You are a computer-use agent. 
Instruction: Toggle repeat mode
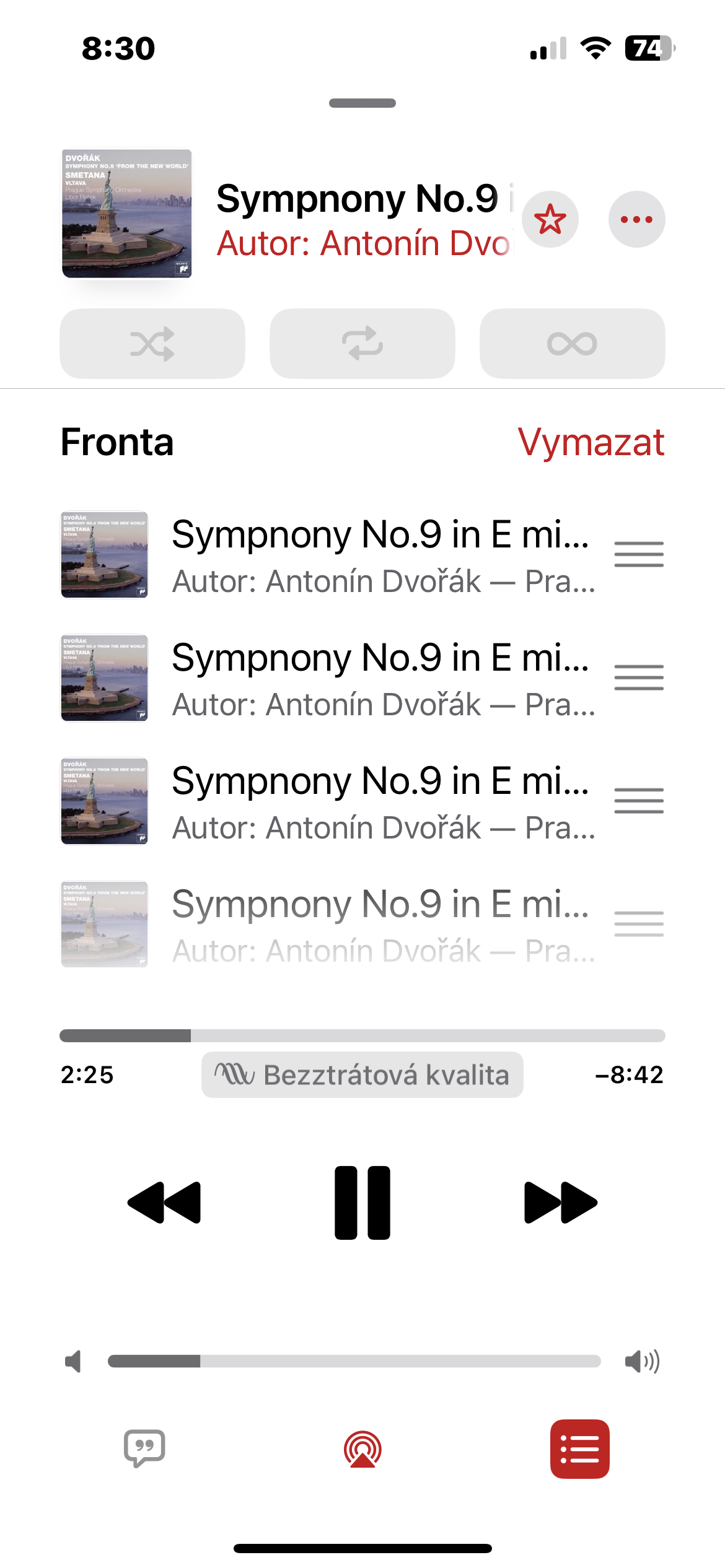tap(362, 344)
